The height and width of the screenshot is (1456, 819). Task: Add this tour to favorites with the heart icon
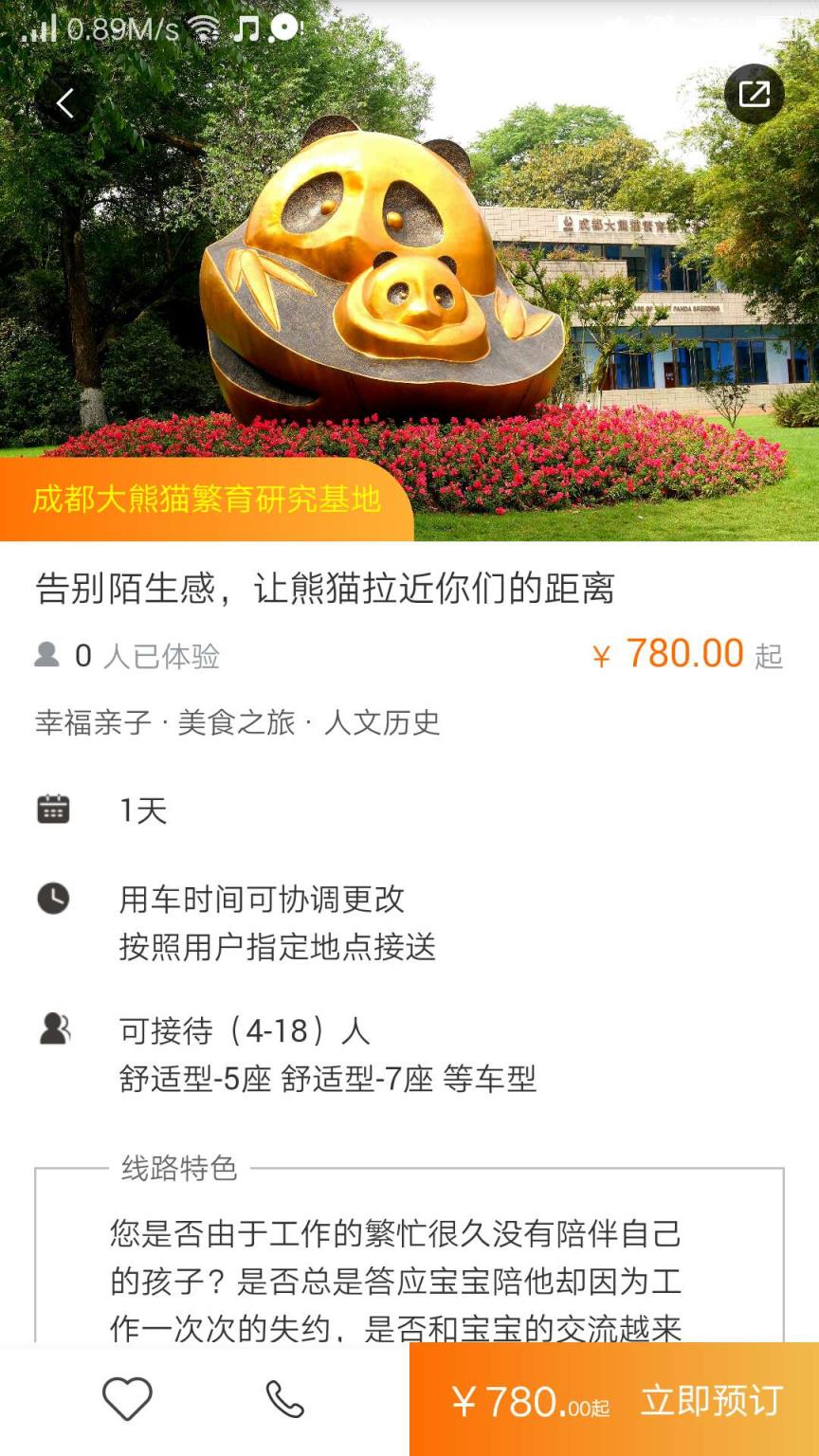(x=127, y=1399)
